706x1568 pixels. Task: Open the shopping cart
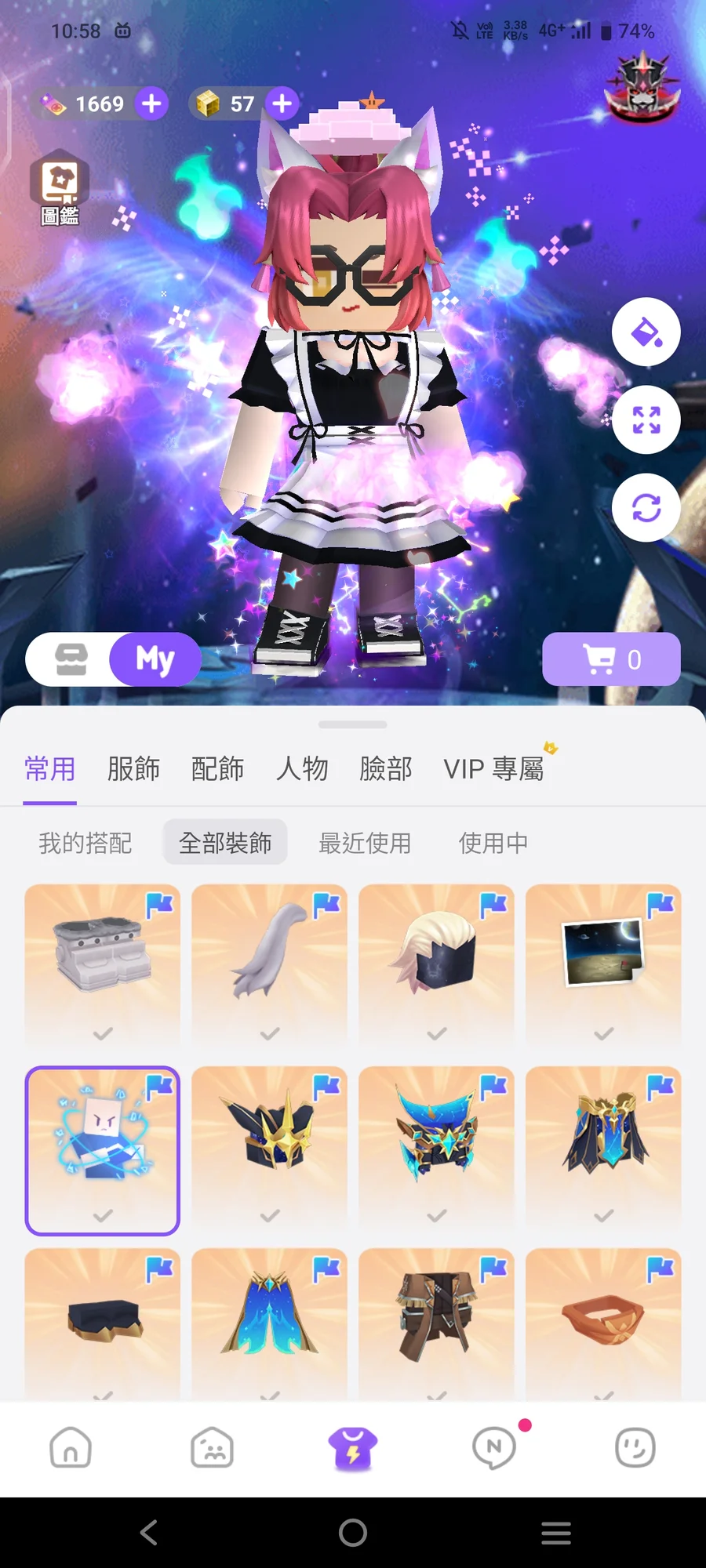point(611,659)
